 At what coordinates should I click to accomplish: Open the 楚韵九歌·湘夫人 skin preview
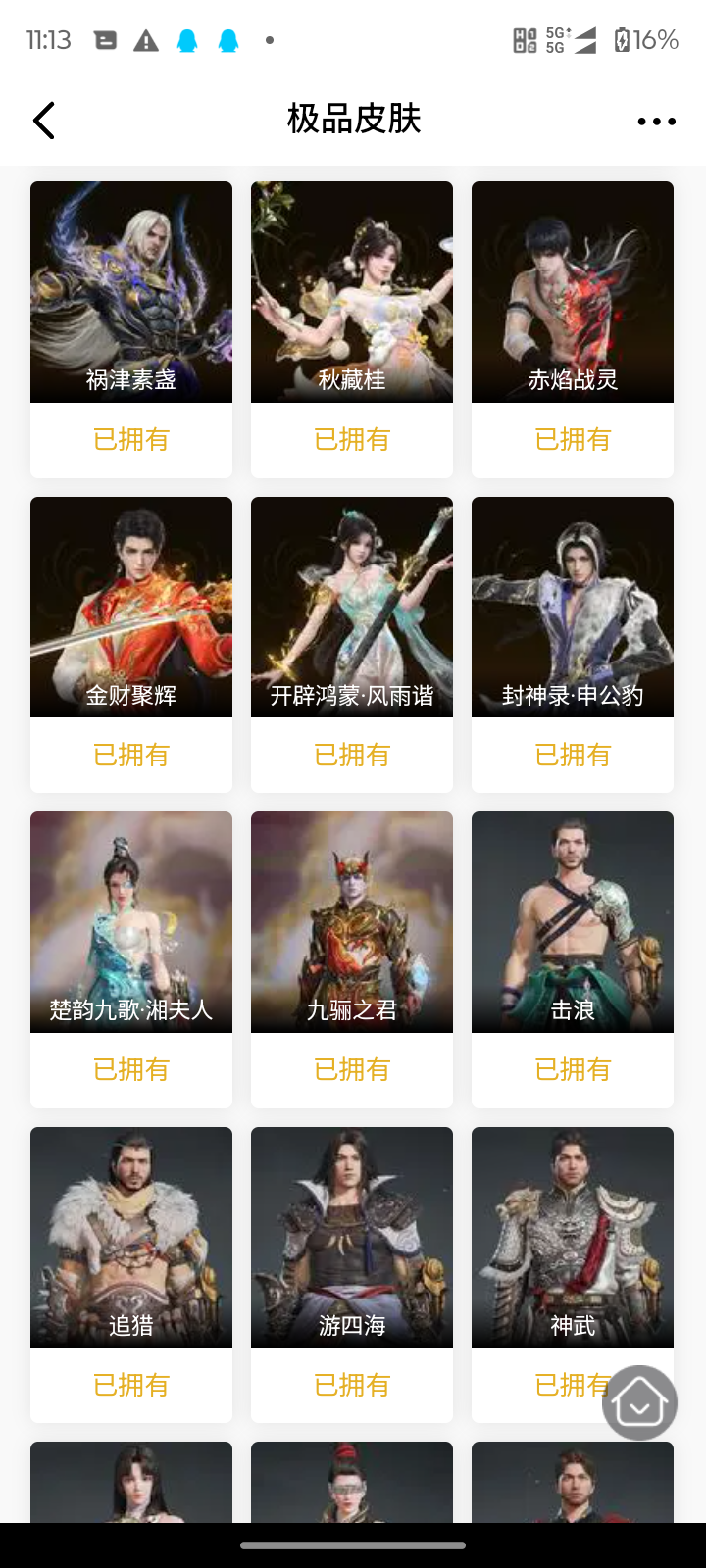tap(130, 921)
